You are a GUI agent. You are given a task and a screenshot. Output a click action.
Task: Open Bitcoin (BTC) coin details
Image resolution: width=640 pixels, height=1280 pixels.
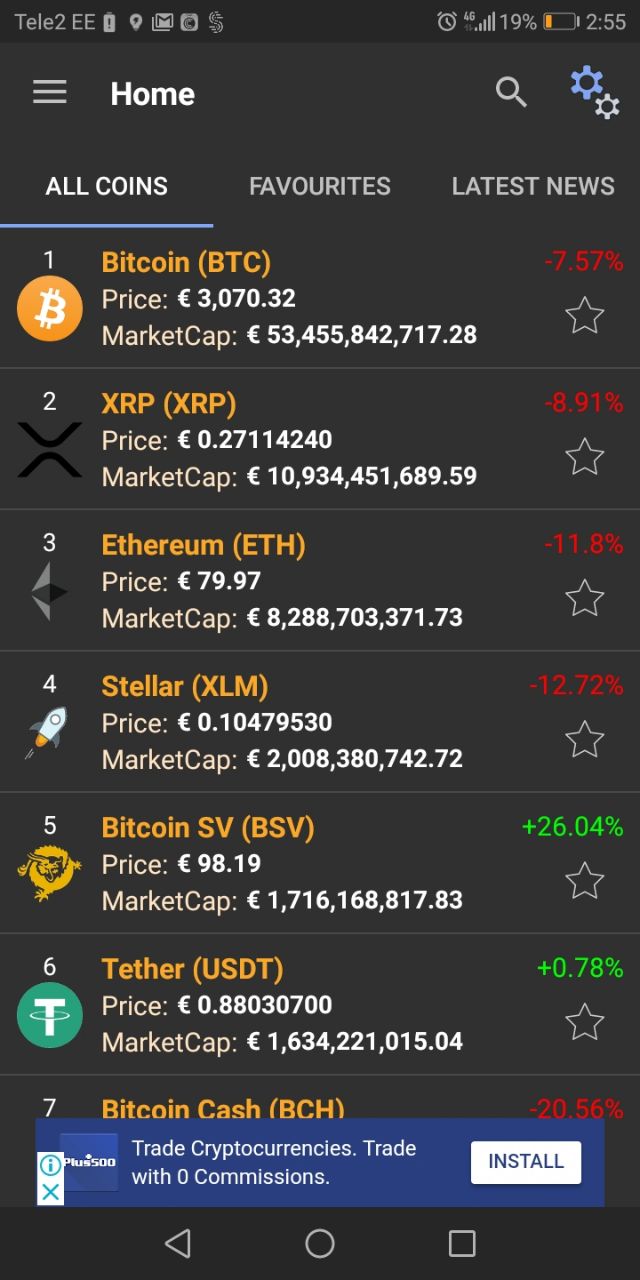pyautogui.click(x=320, y=297)
